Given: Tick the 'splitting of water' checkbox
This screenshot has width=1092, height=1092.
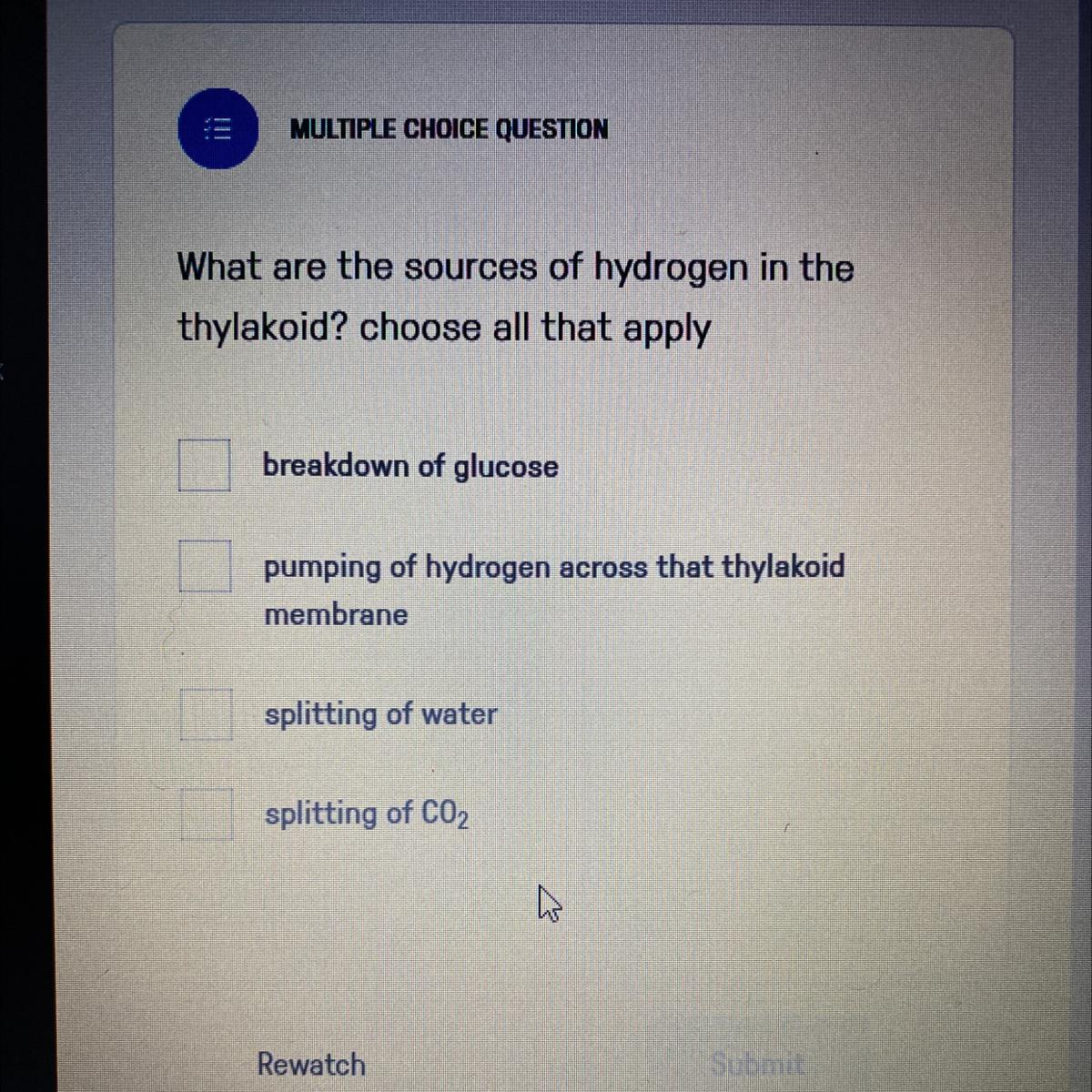Looking at the screenshot, I should (x=206, y=714).
